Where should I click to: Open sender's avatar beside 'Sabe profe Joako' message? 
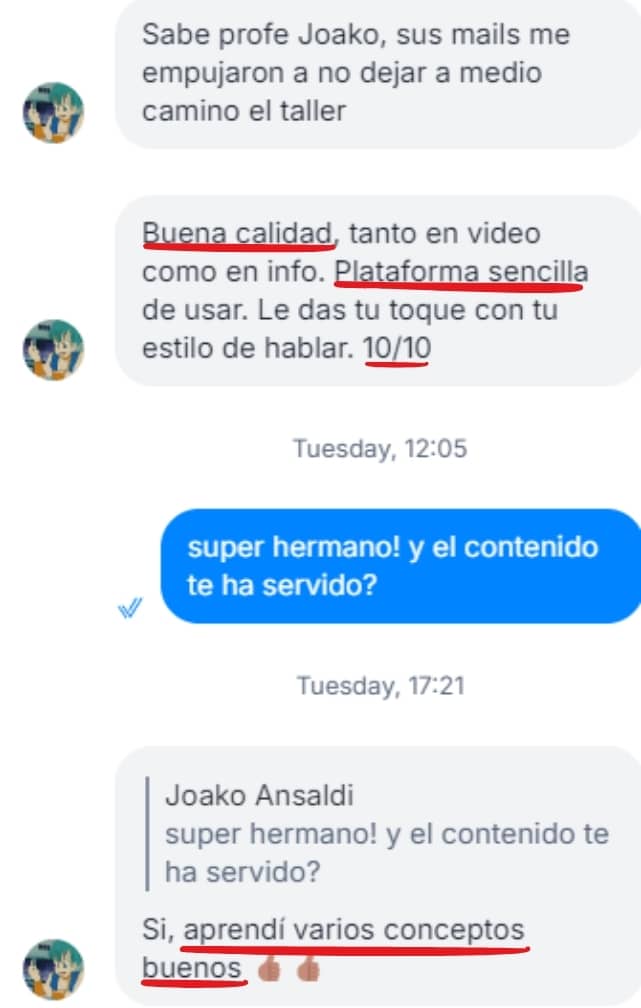53,112
